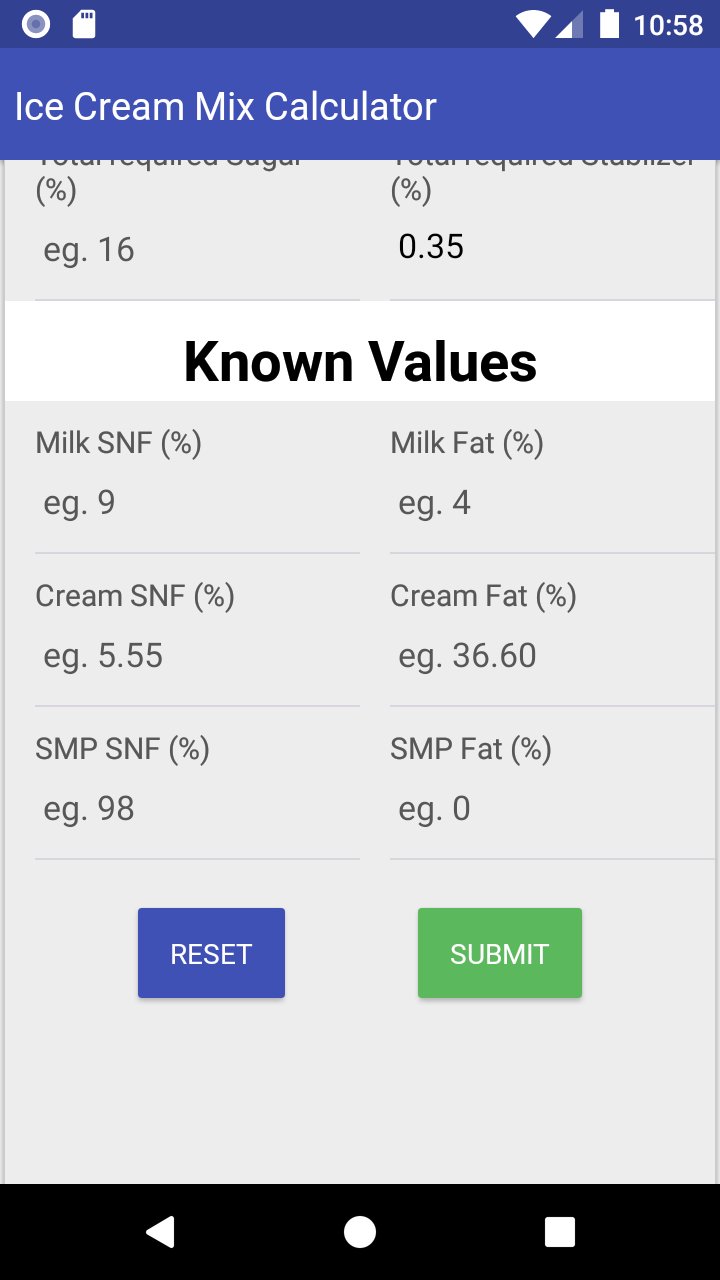Click the Known Values section header
The image size is (720, 1280).
360,361
